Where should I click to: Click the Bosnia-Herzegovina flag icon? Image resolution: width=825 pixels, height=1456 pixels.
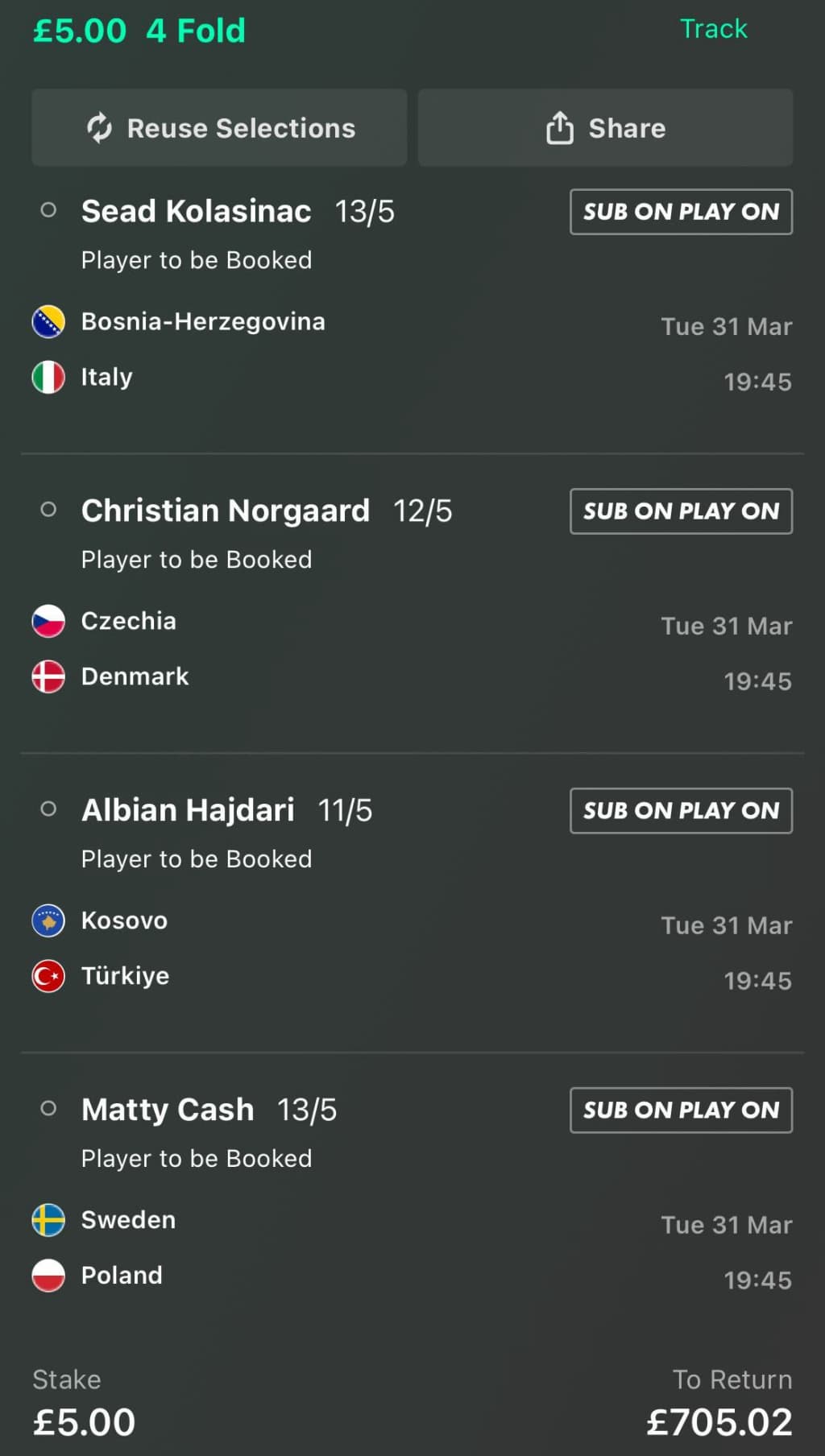48,321
